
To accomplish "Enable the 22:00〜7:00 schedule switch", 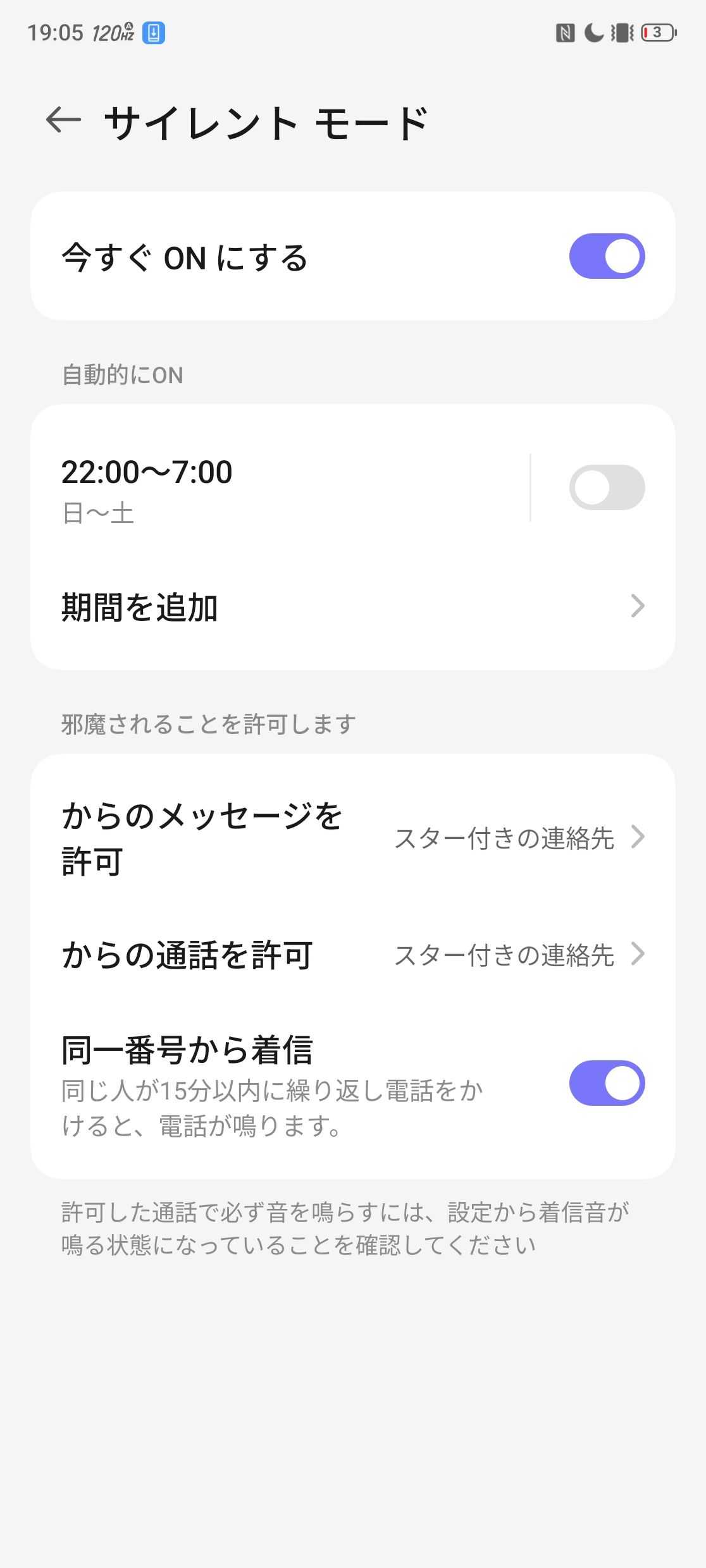I will [x=607, y=487].
